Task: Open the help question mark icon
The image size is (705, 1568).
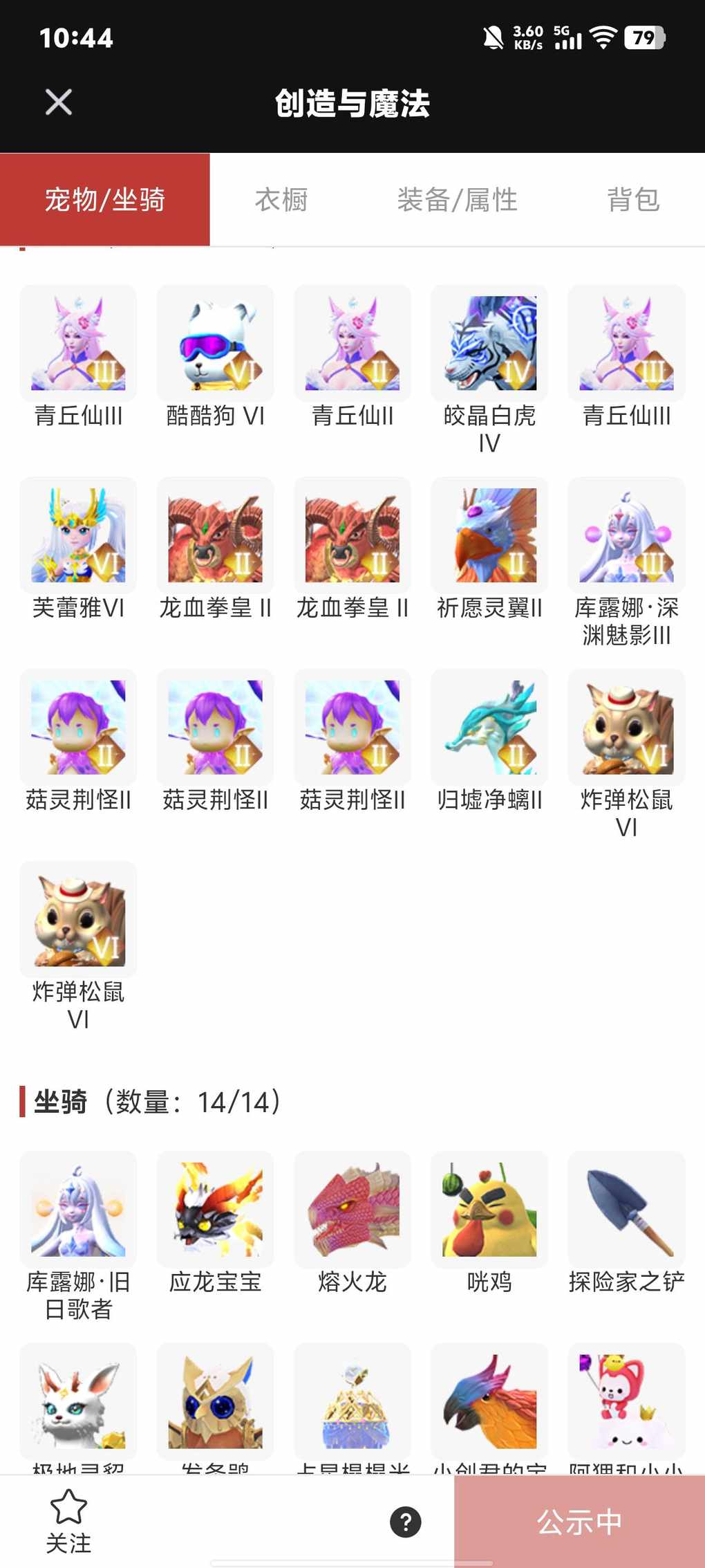Action: click(x=406, y=1522)
